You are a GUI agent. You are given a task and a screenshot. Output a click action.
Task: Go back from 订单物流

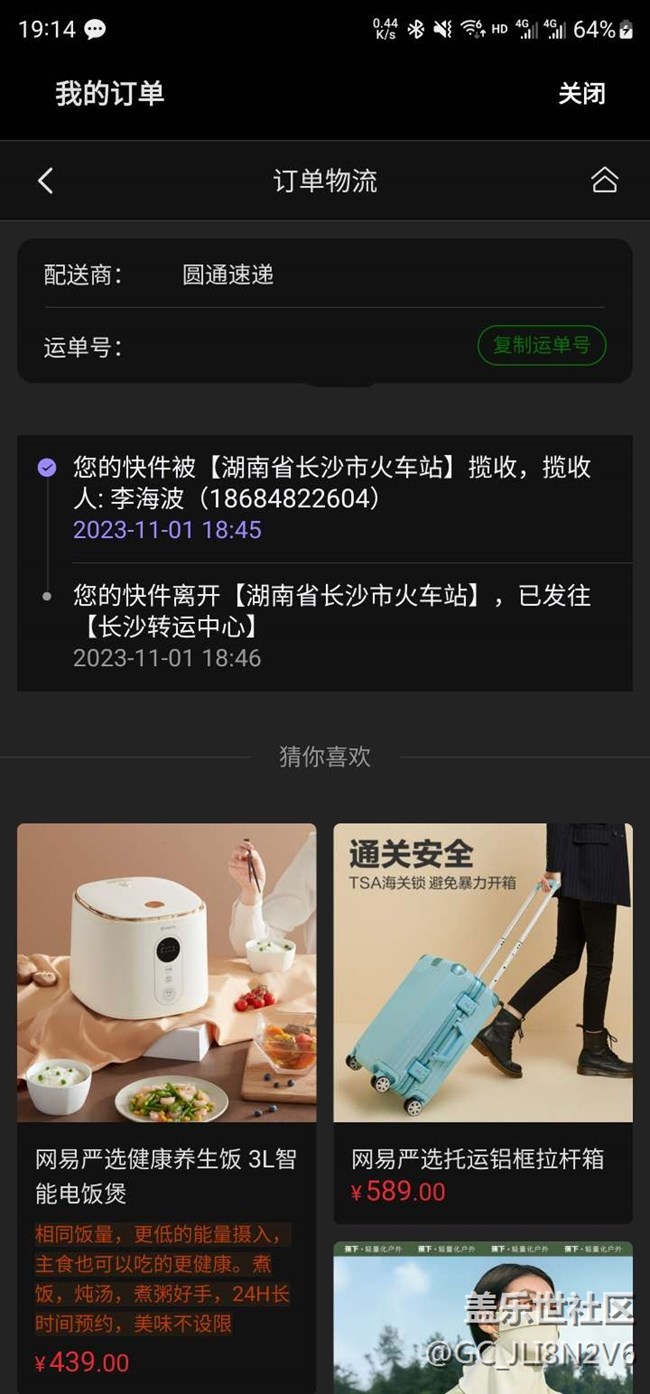click(x=45, y=181)
